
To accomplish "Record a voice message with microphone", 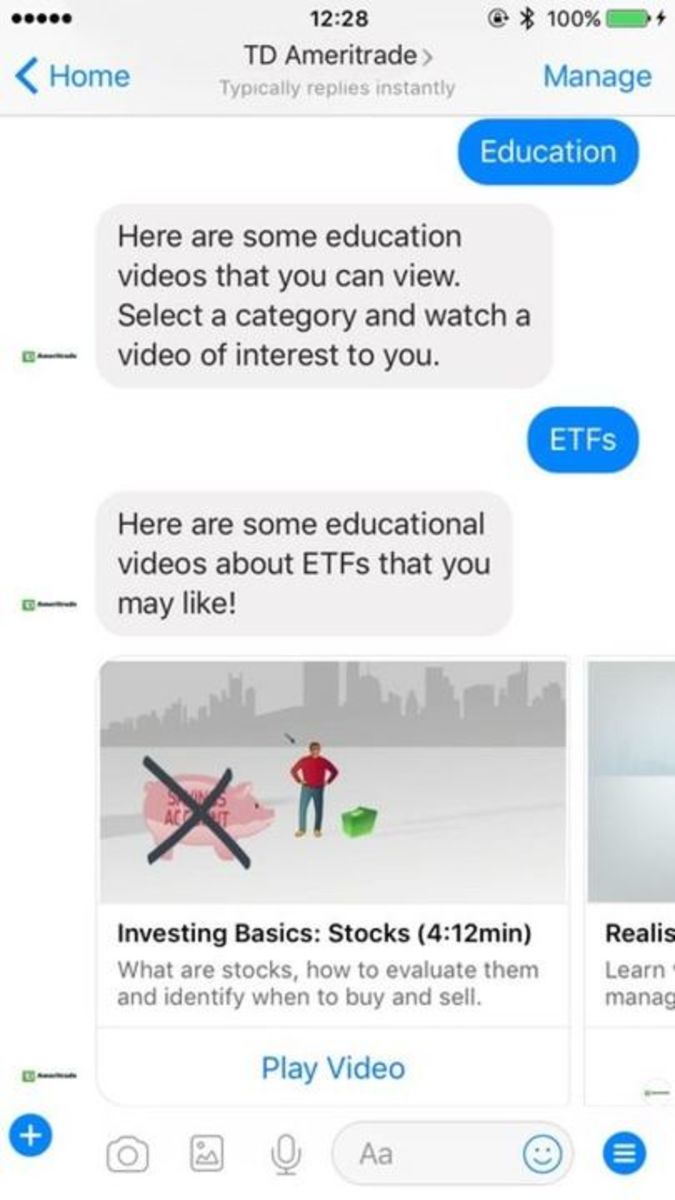I will click(x=285, y=1155).
